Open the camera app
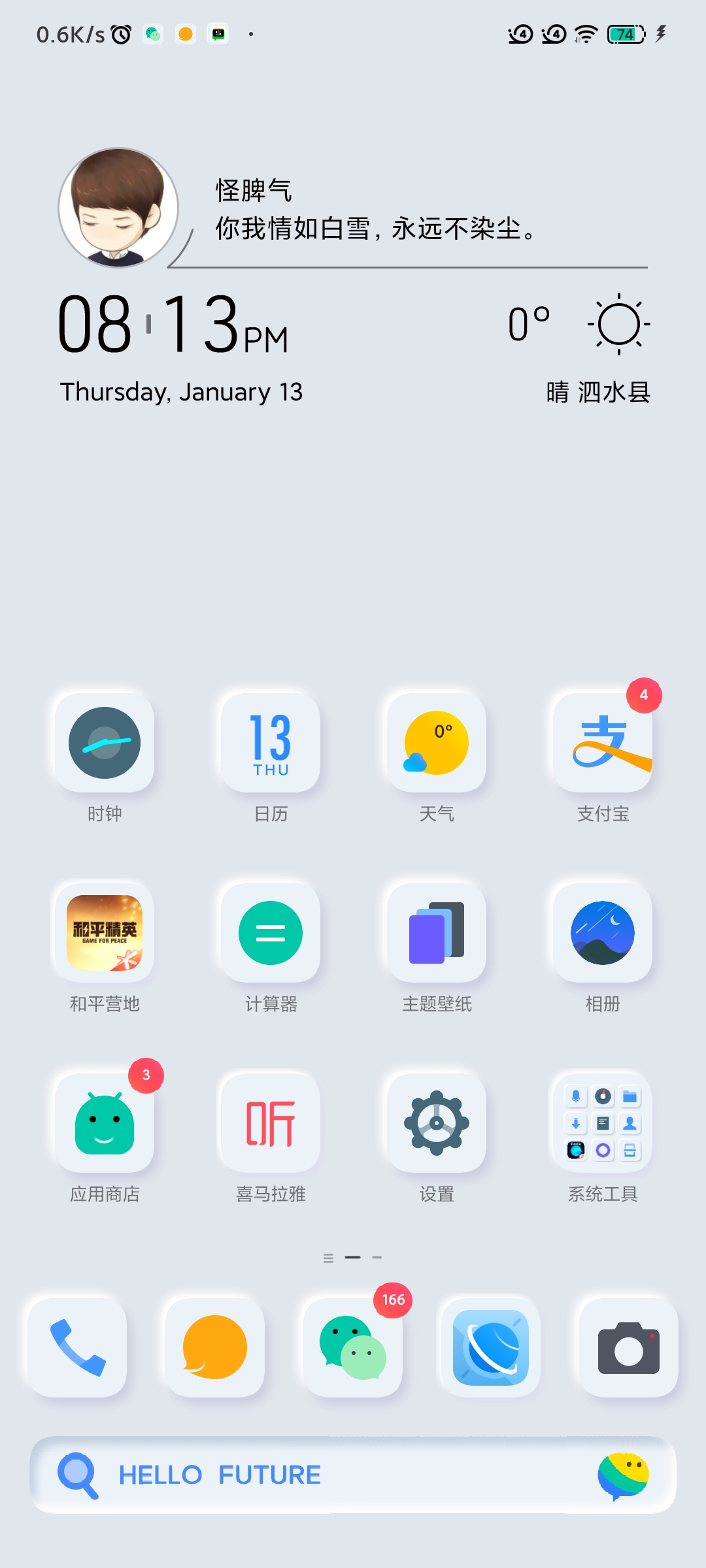 pyautogui.click(x=629, y=1348)
